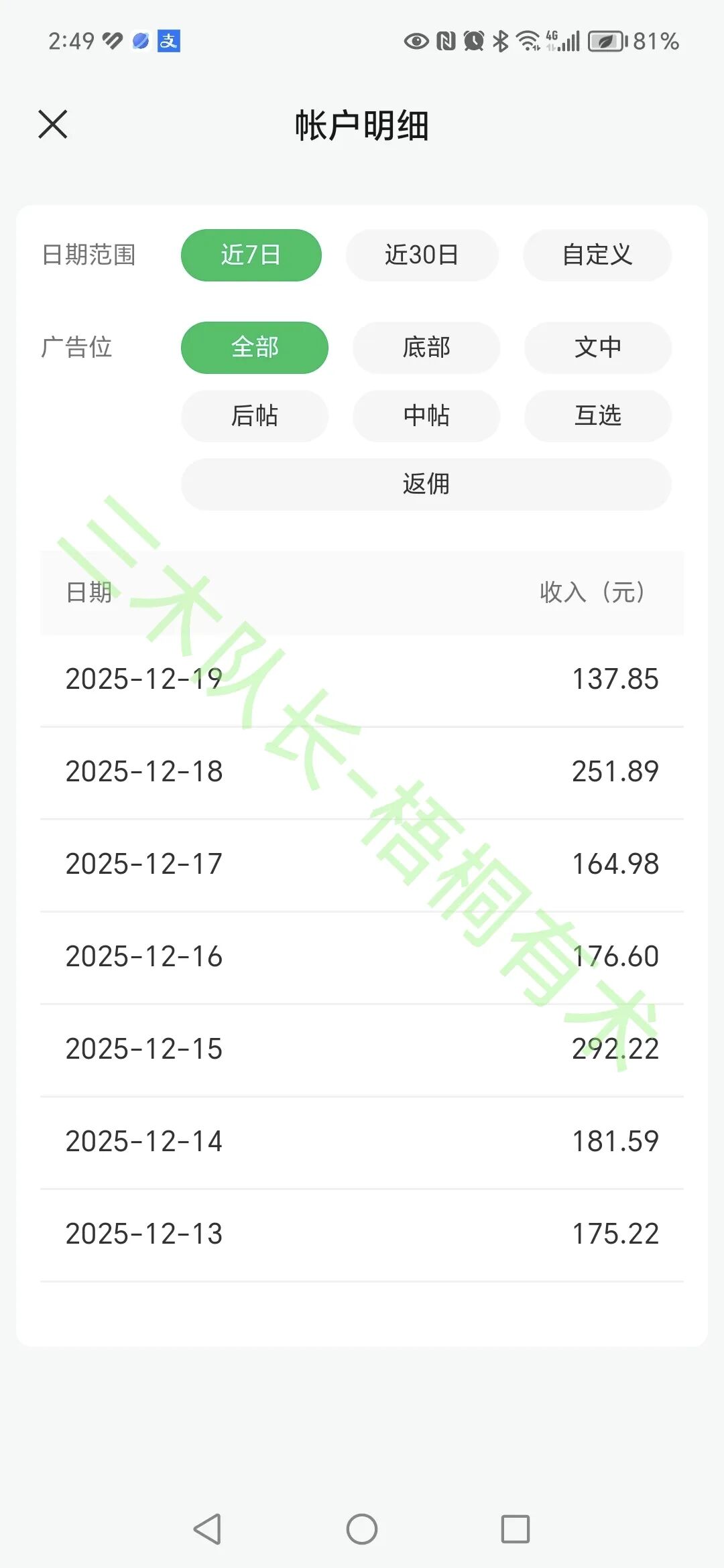Filter by 文中 ad position

597,348
